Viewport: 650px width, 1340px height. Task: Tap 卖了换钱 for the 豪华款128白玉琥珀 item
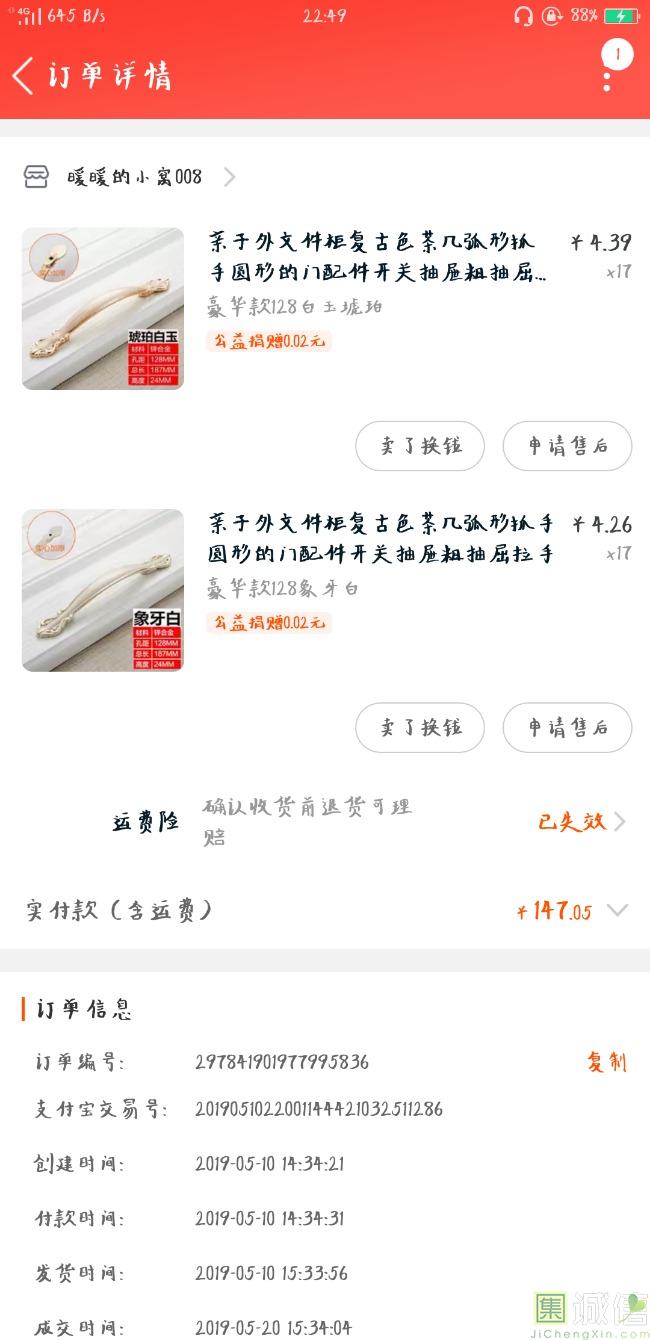coord(420,446)
